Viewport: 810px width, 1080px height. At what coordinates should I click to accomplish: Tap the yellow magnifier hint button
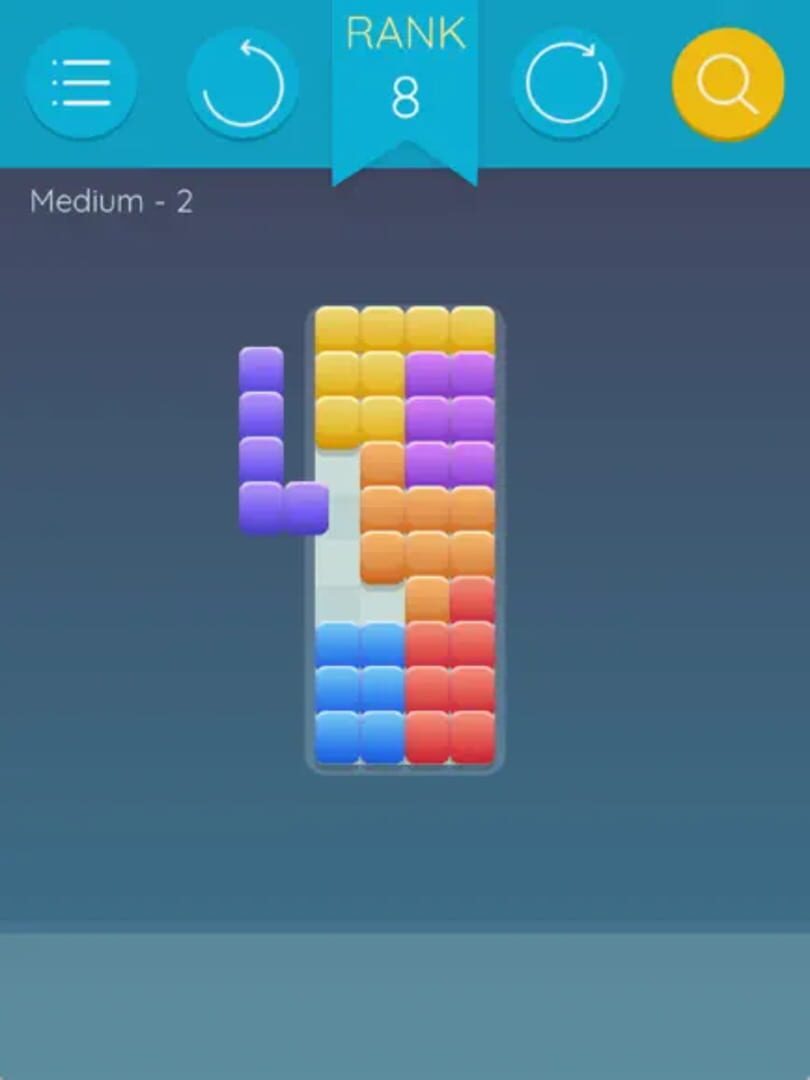727,84
